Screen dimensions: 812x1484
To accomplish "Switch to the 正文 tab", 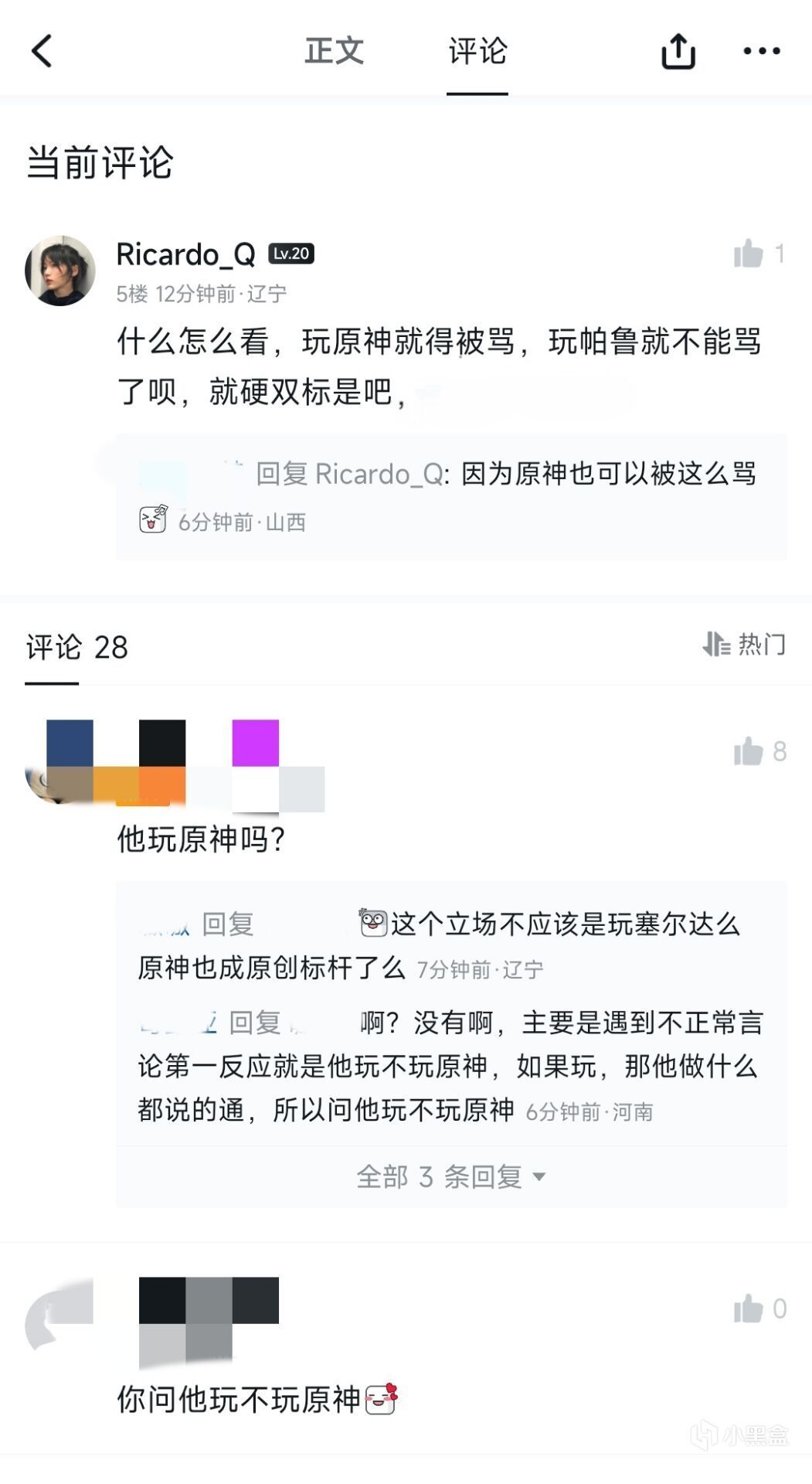I will [334, 51].
